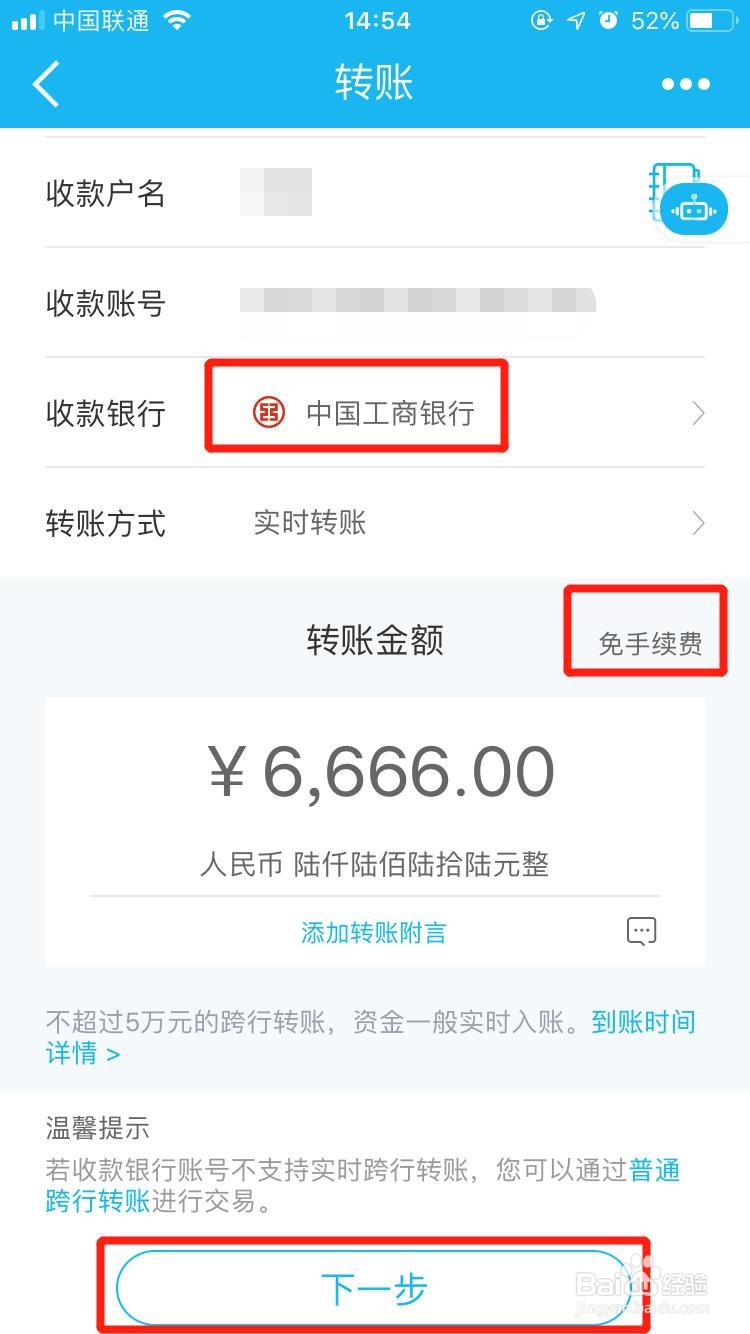Screen dimensions: 750x1334
Task: Tap the smart assistant robot icon
Action: click(x=692, y=208)
